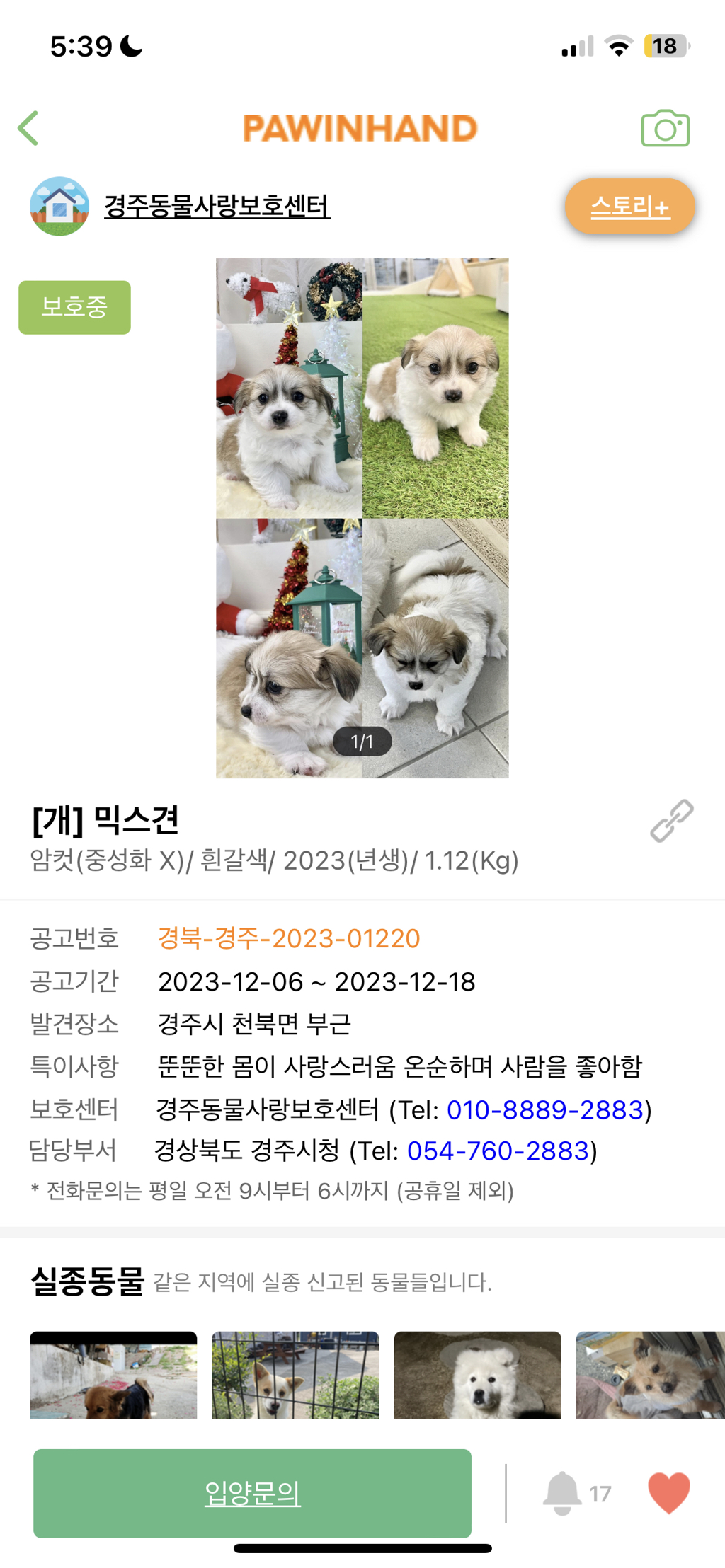Open the camera icon
Viewport: 725px width, 1568px height.
click(x=665, y=129)
